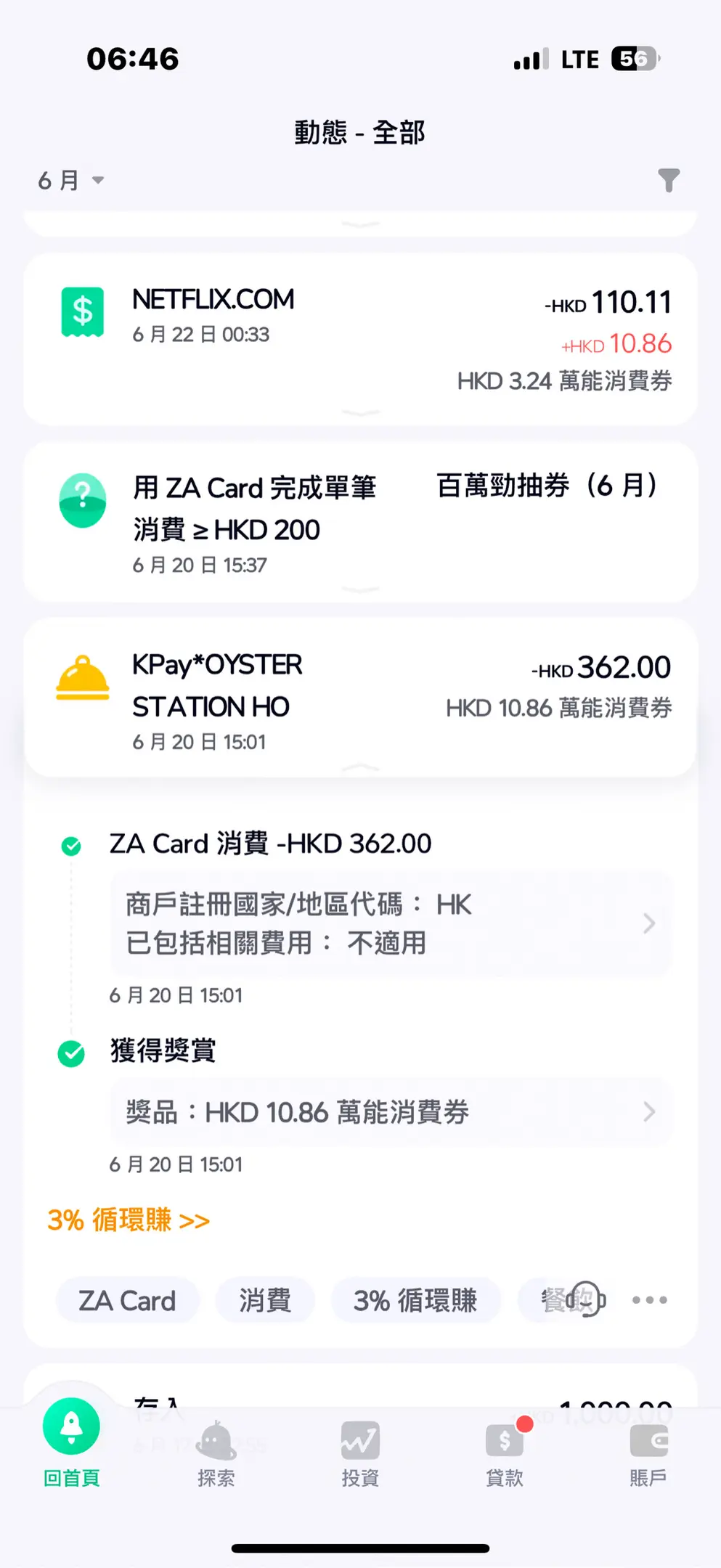Open the NETFLIX.COM transaction card
The width and height of the screenshot is (721, 1568).
(360, 338)
